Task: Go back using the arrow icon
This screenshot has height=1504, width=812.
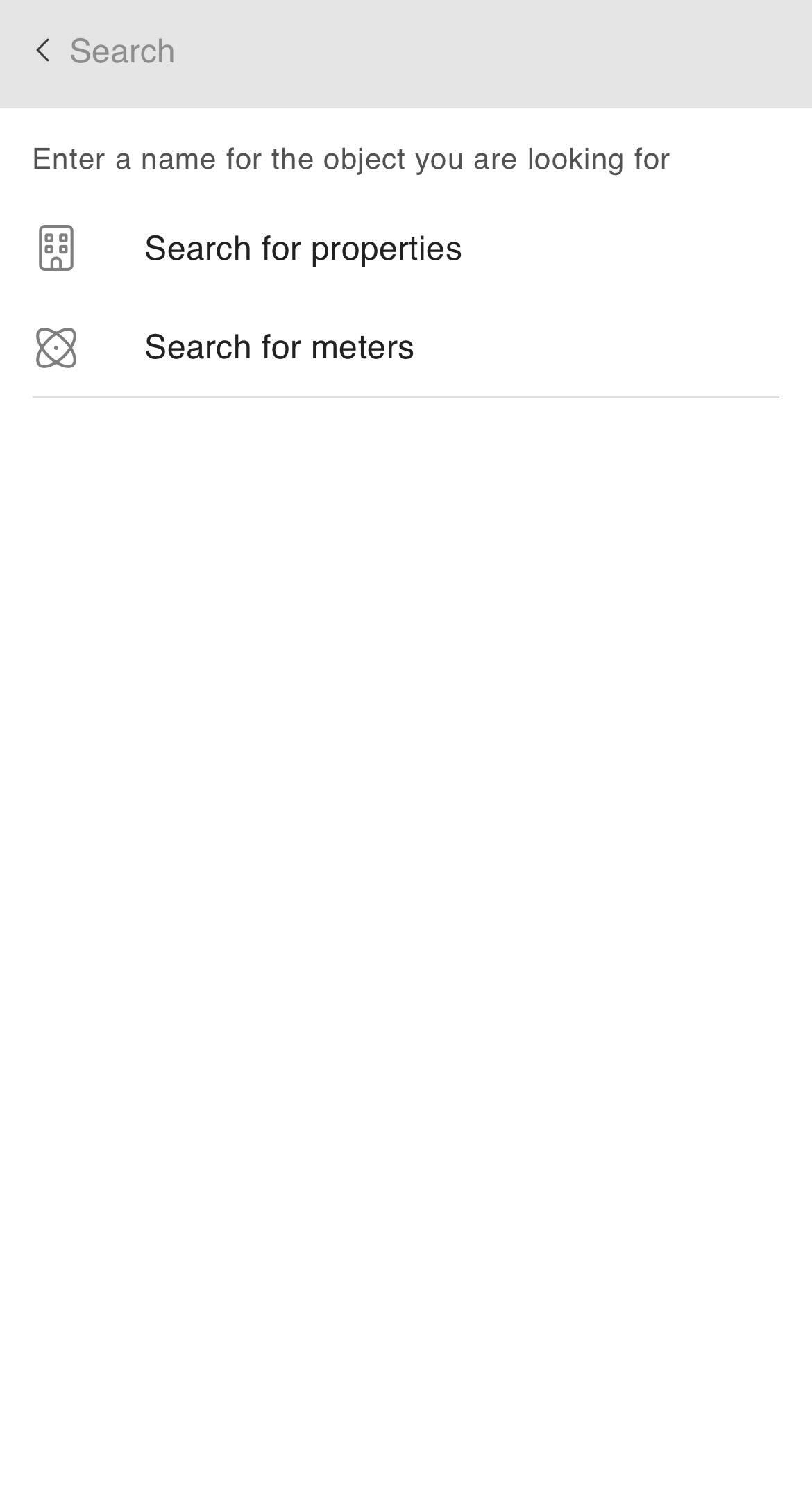Action: [x=43, y=51]
